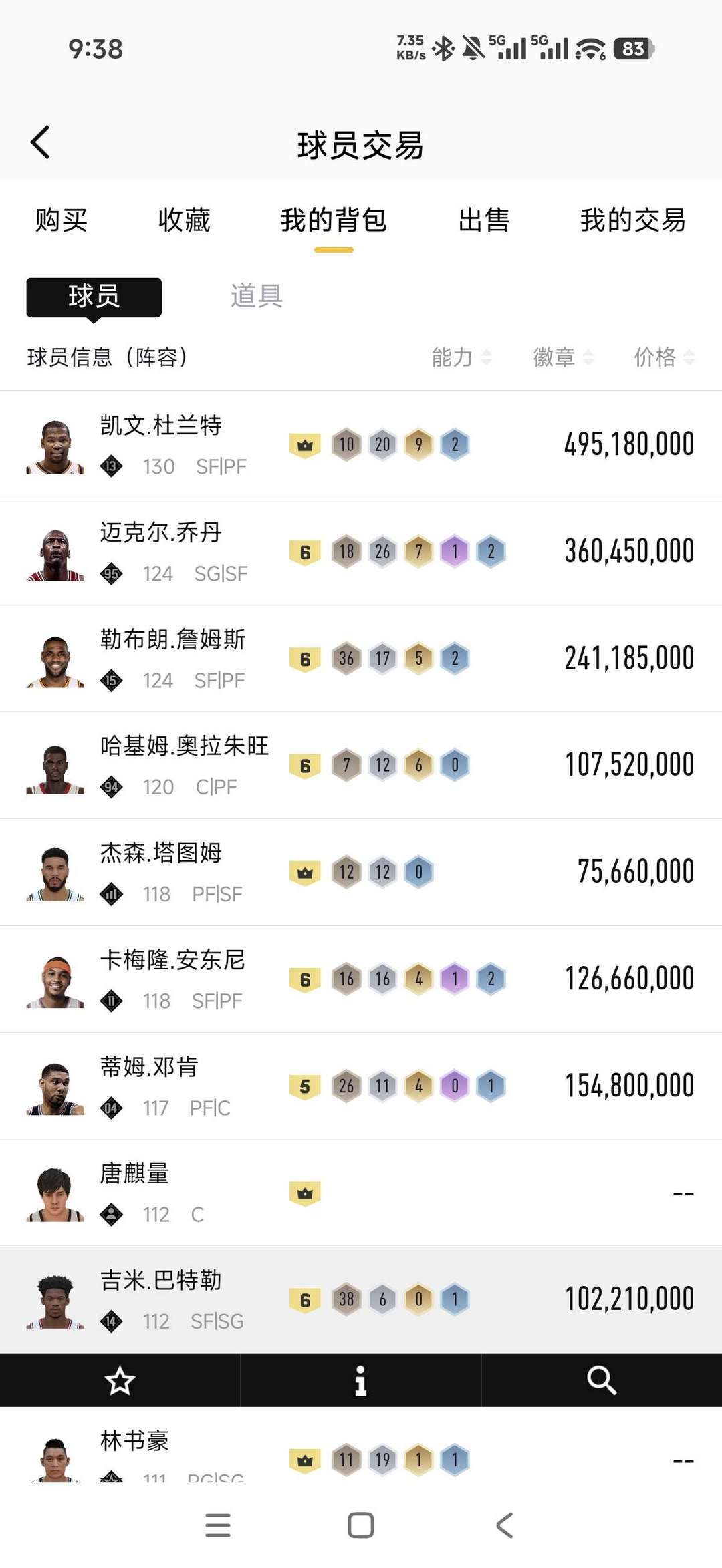
Task: Sort players by 能力
Action: point(461,357)
